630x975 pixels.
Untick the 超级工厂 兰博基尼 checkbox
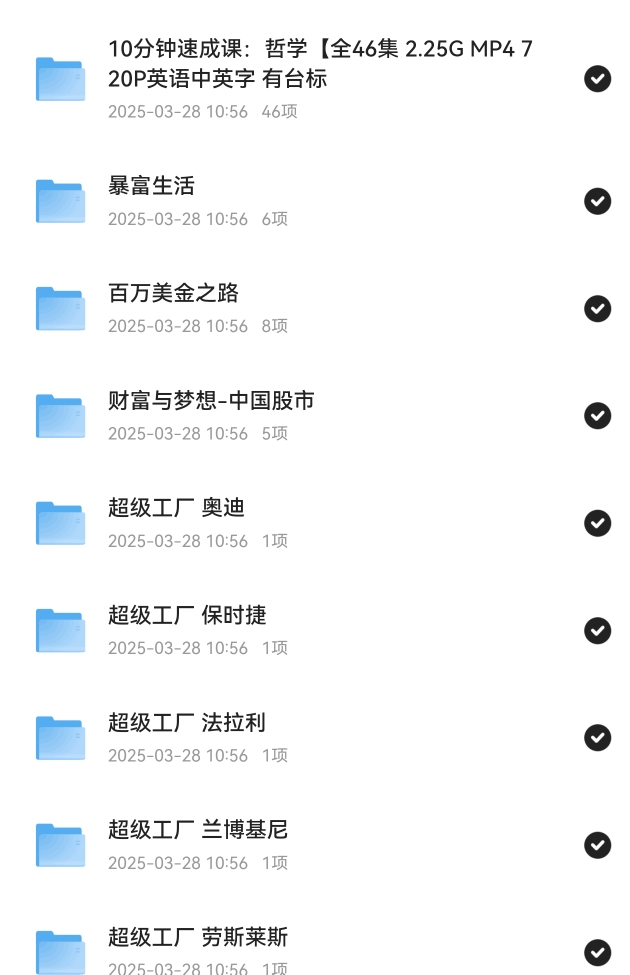(x=597, y=845)
